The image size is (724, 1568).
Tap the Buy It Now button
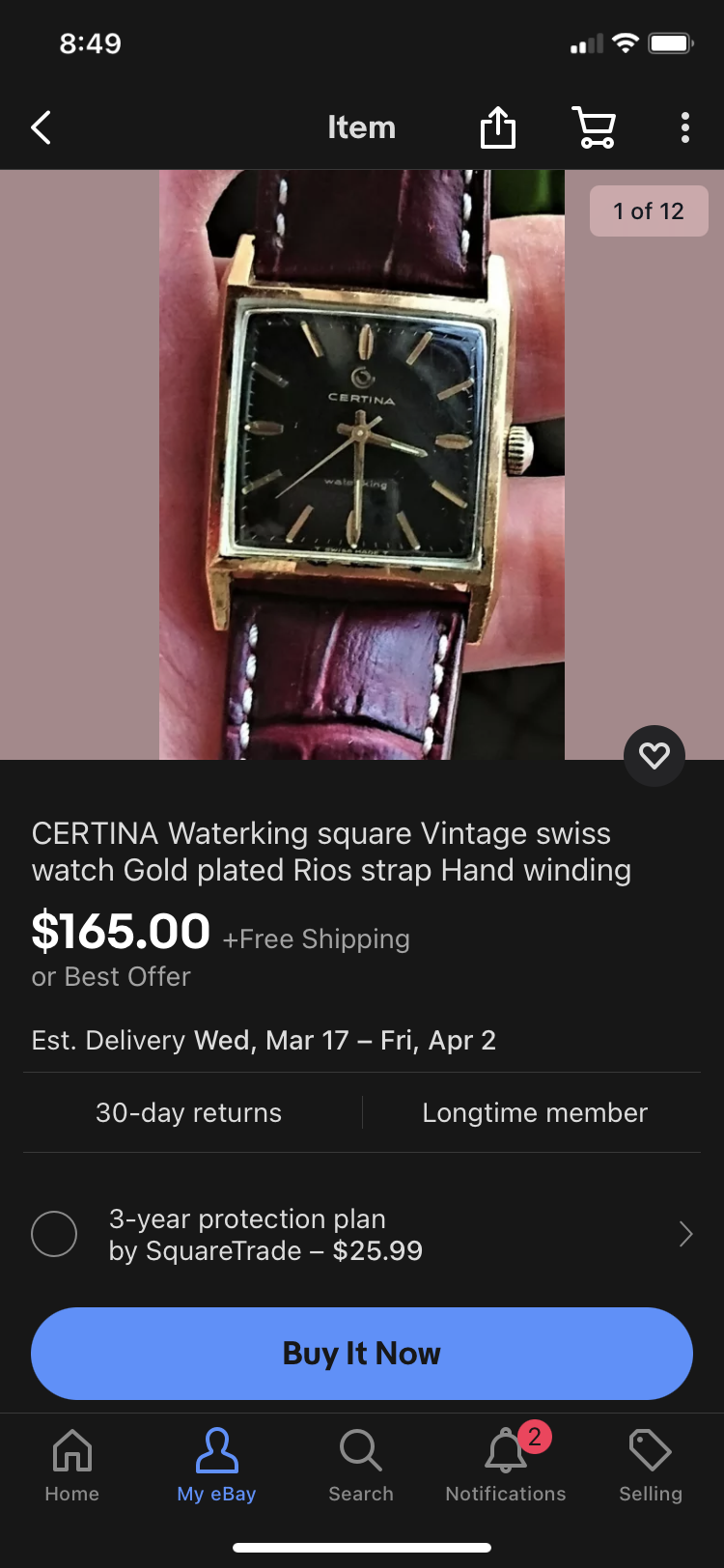click(362, 1353)
